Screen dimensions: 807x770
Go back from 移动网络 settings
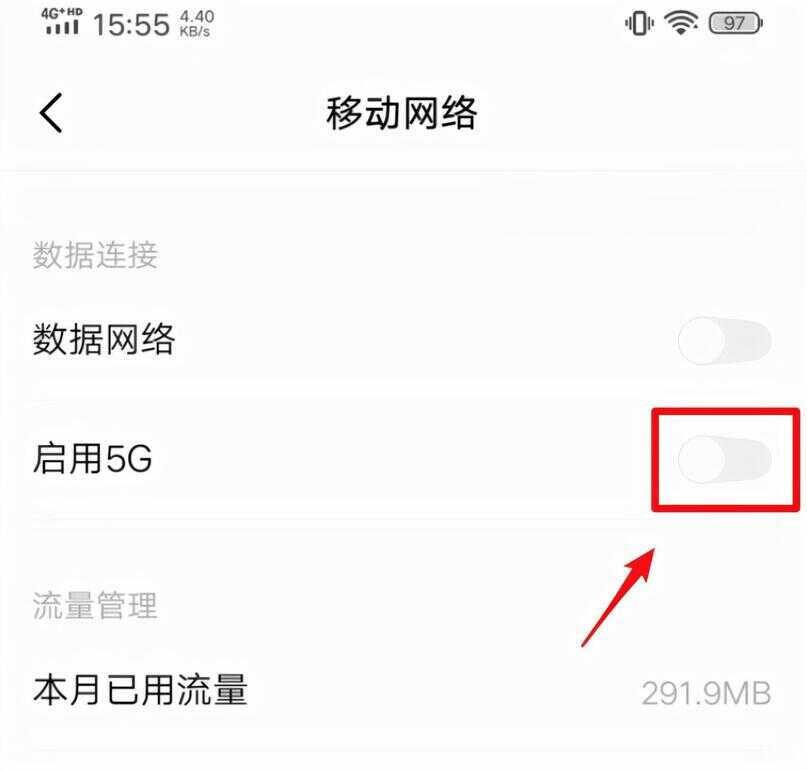52,113
